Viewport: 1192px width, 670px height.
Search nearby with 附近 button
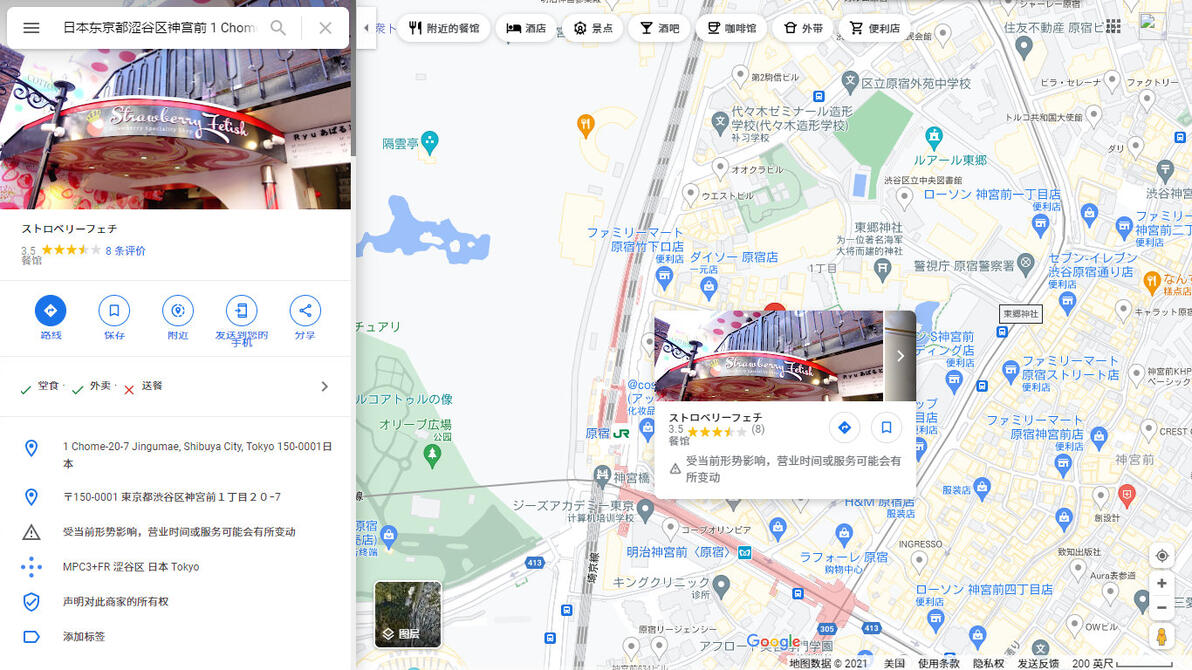click(178, 317)
